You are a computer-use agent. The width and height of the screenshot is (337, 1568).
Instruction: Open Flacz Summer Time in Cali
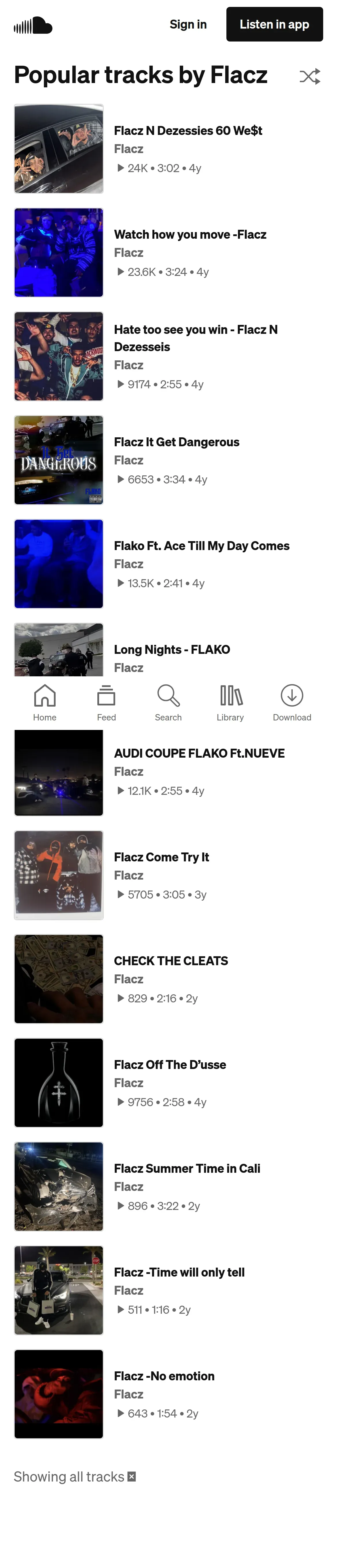coord(187,1169)
